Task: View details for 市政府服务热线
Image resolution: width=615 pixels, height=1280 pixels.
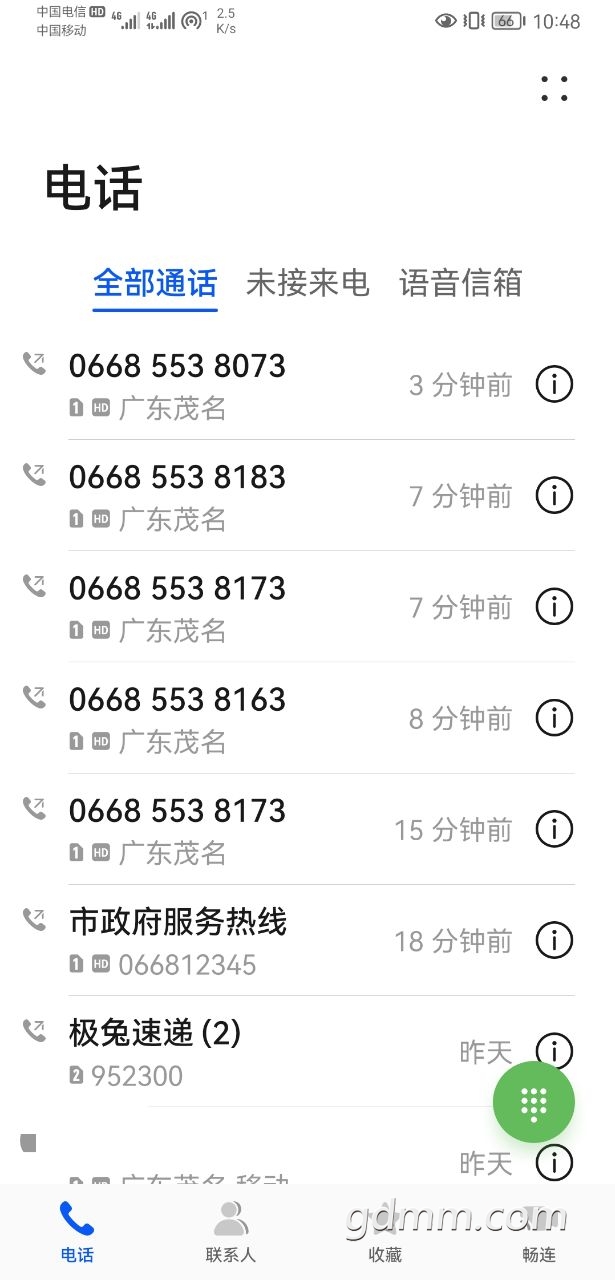Action: click(x=554, y=940)
